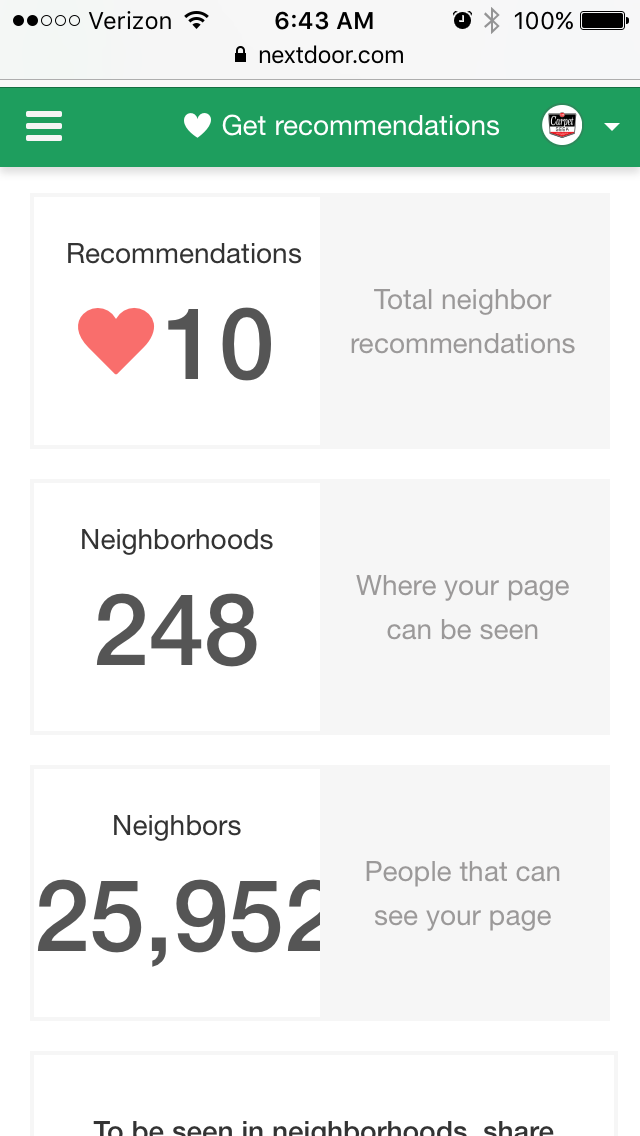
Task: Open the hamburger navigation menu
Action: (x=44, y=126)
